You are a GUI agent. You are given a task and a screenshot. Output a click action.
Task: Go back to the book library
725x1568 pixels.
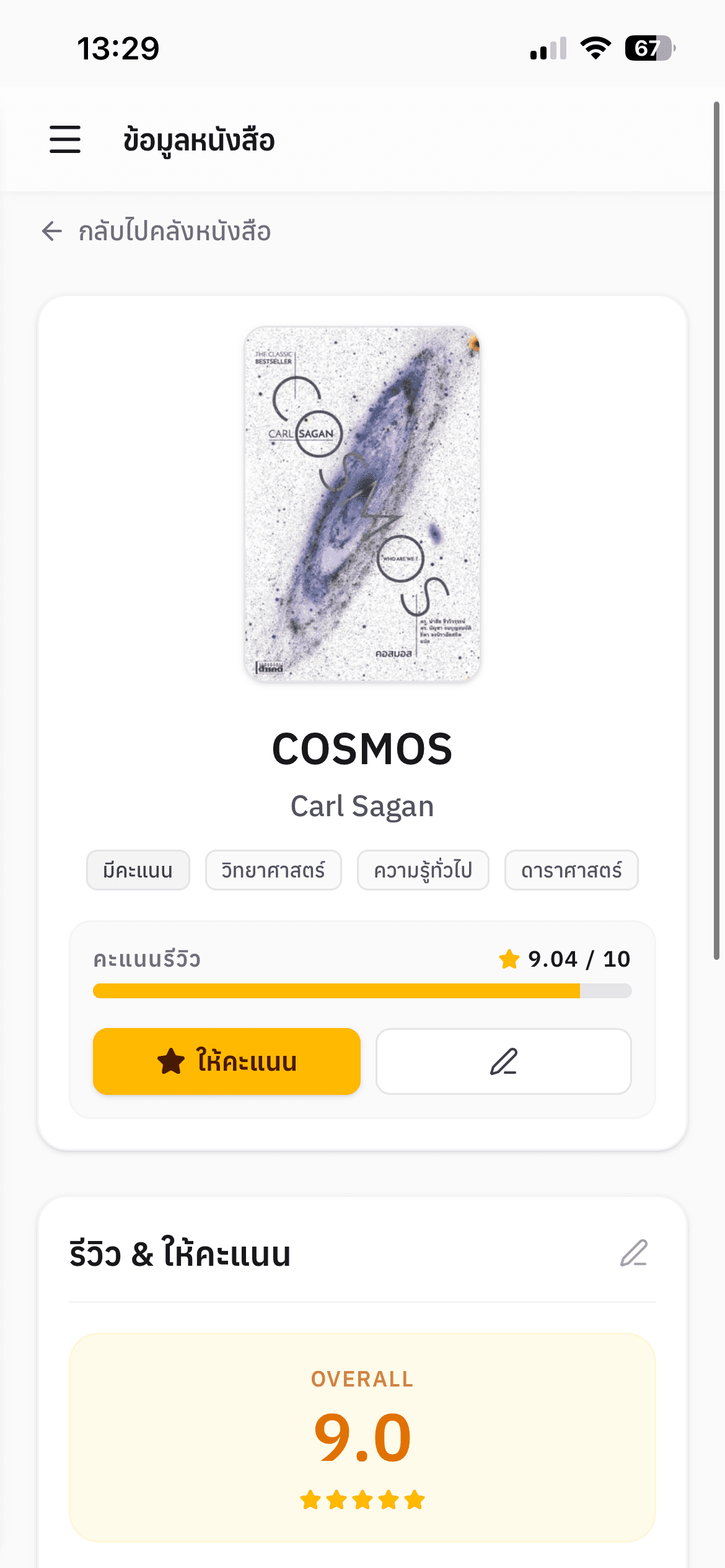pos(156,232)
